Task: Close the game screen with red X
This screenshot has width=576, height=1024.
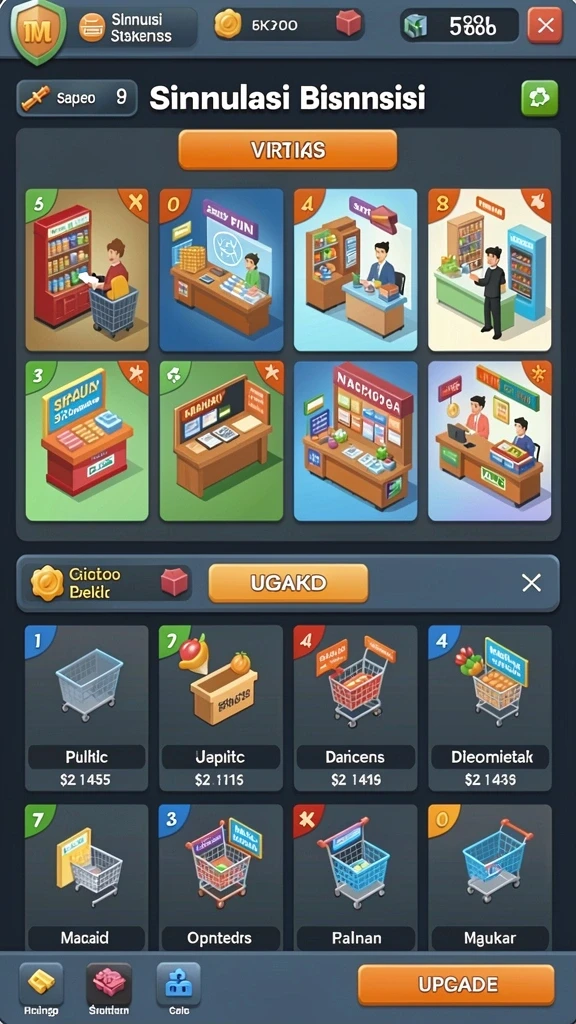Action: coord(545,25)
